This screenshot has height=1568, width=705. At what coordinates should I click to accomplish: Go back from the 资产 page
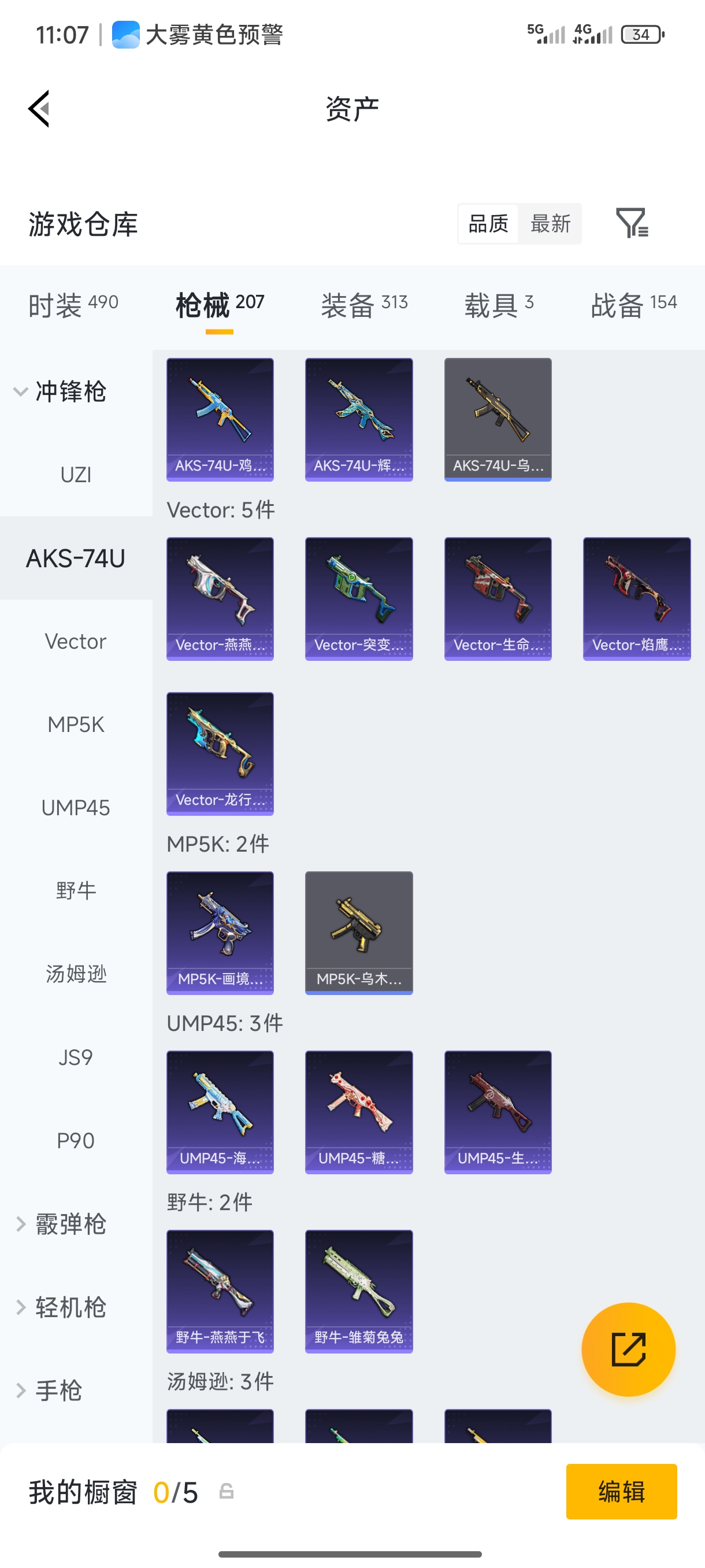39,109
